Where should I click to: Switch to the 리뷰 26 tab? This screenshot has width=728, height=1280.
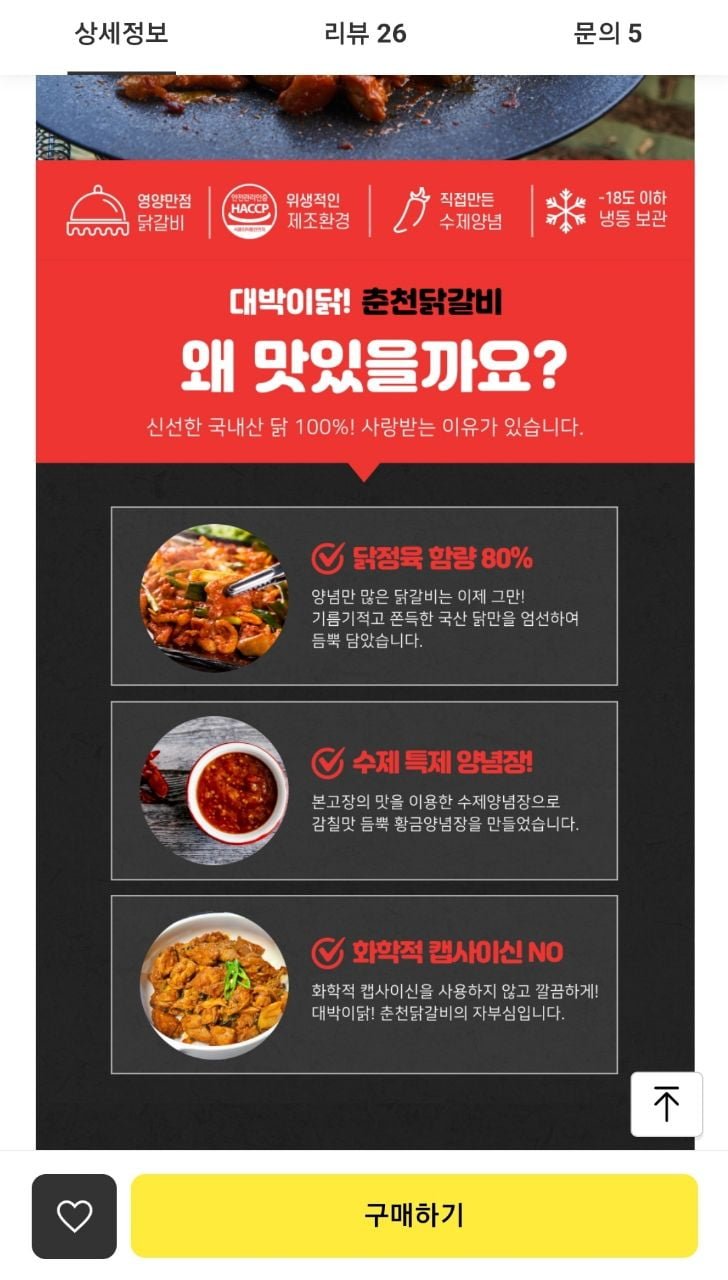pyautogui.click(x=365, y=34)
